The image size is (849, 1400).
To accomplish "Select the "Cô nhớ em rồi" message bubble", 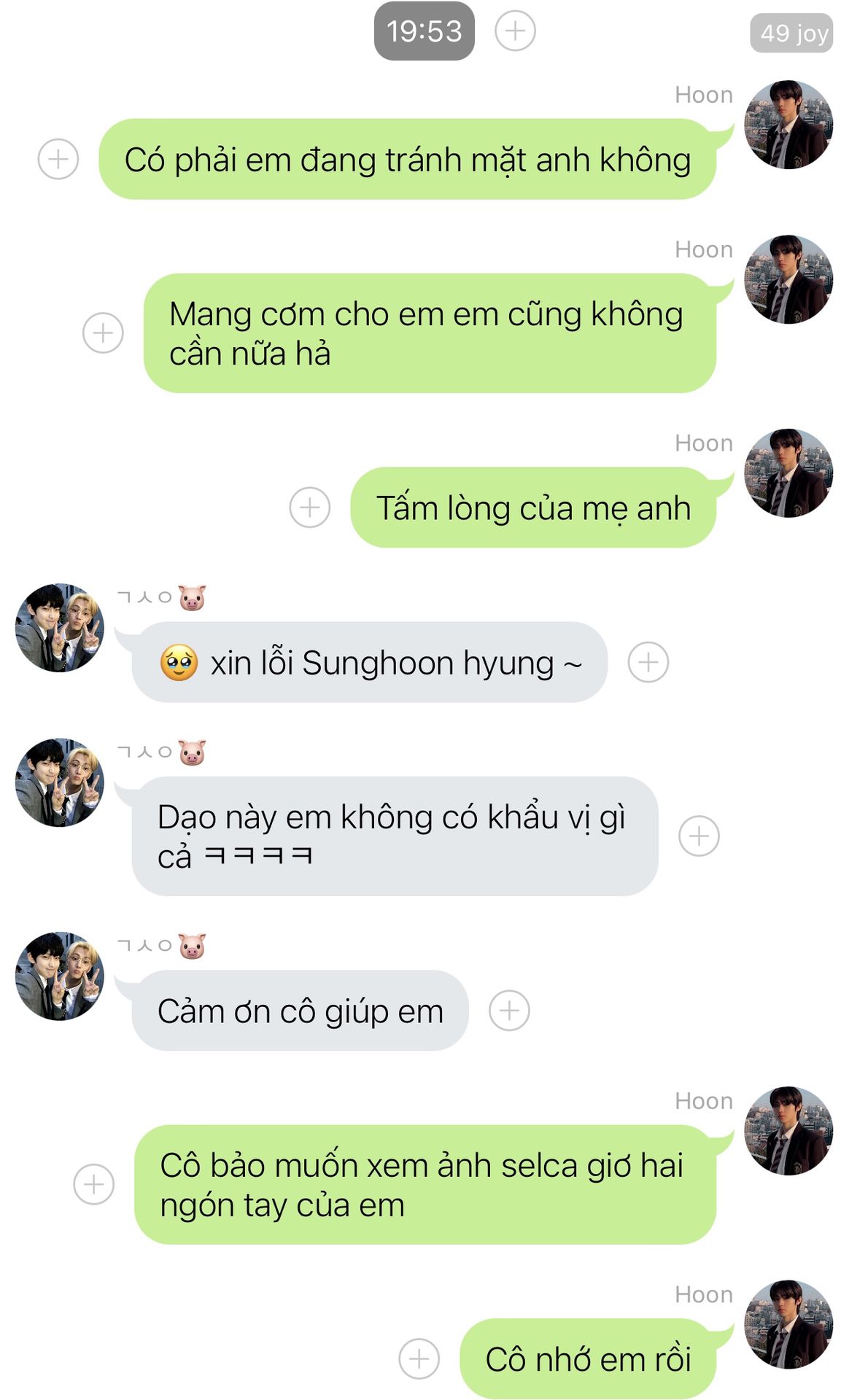I will [x=588, y=1358].
